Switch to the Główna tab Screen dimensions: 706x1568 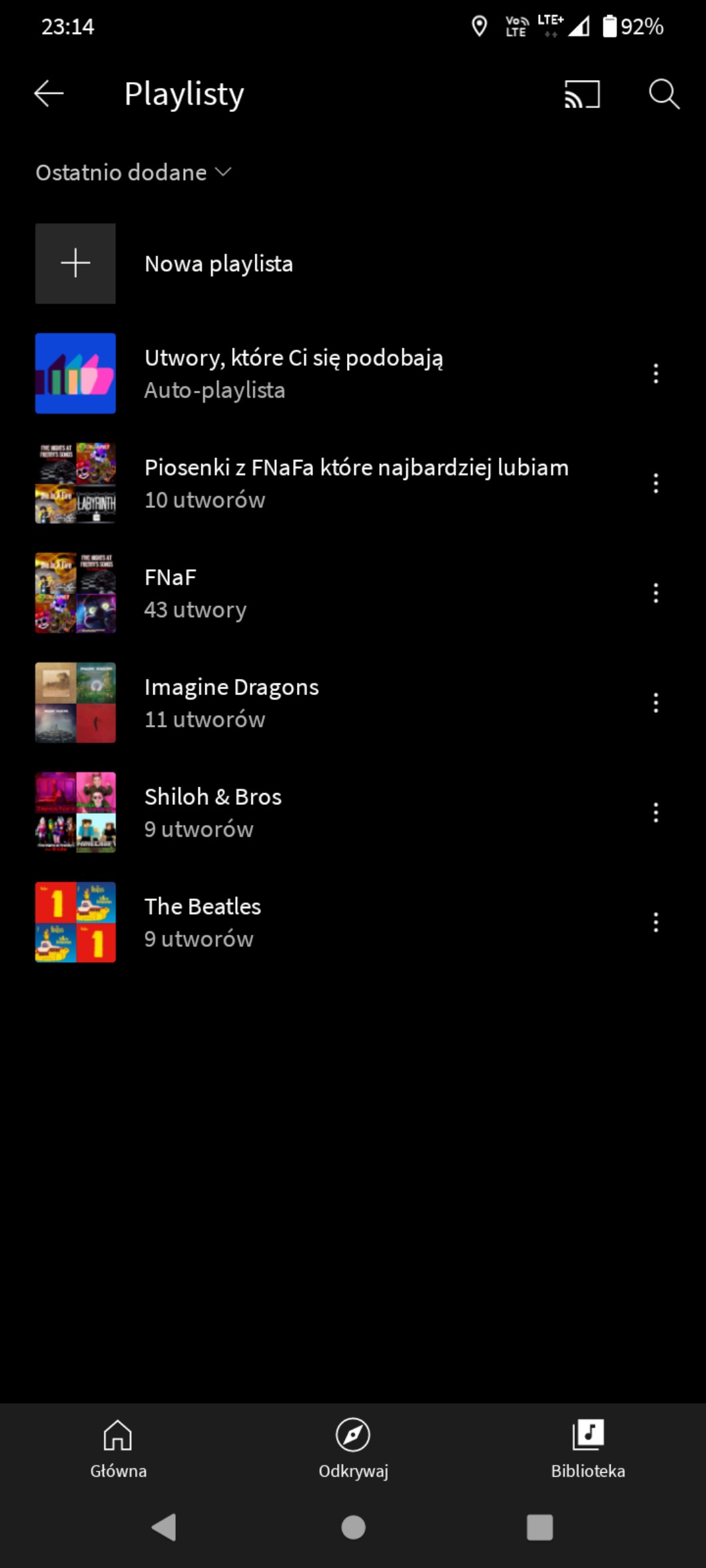click(x=118, y=1449)
